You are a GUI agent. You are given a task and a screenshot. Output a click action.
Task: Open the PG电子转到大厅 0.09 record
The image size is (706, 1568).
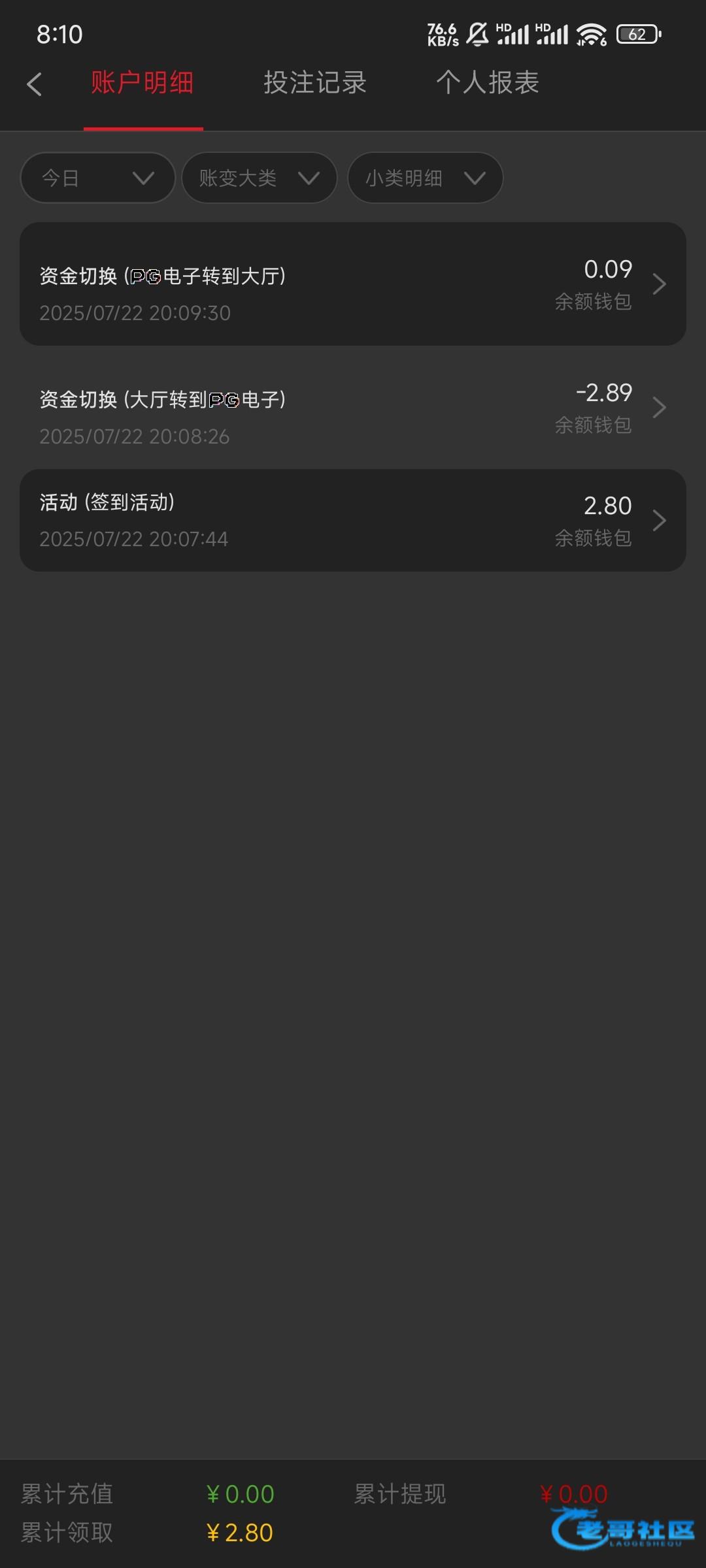click(353, 284)
